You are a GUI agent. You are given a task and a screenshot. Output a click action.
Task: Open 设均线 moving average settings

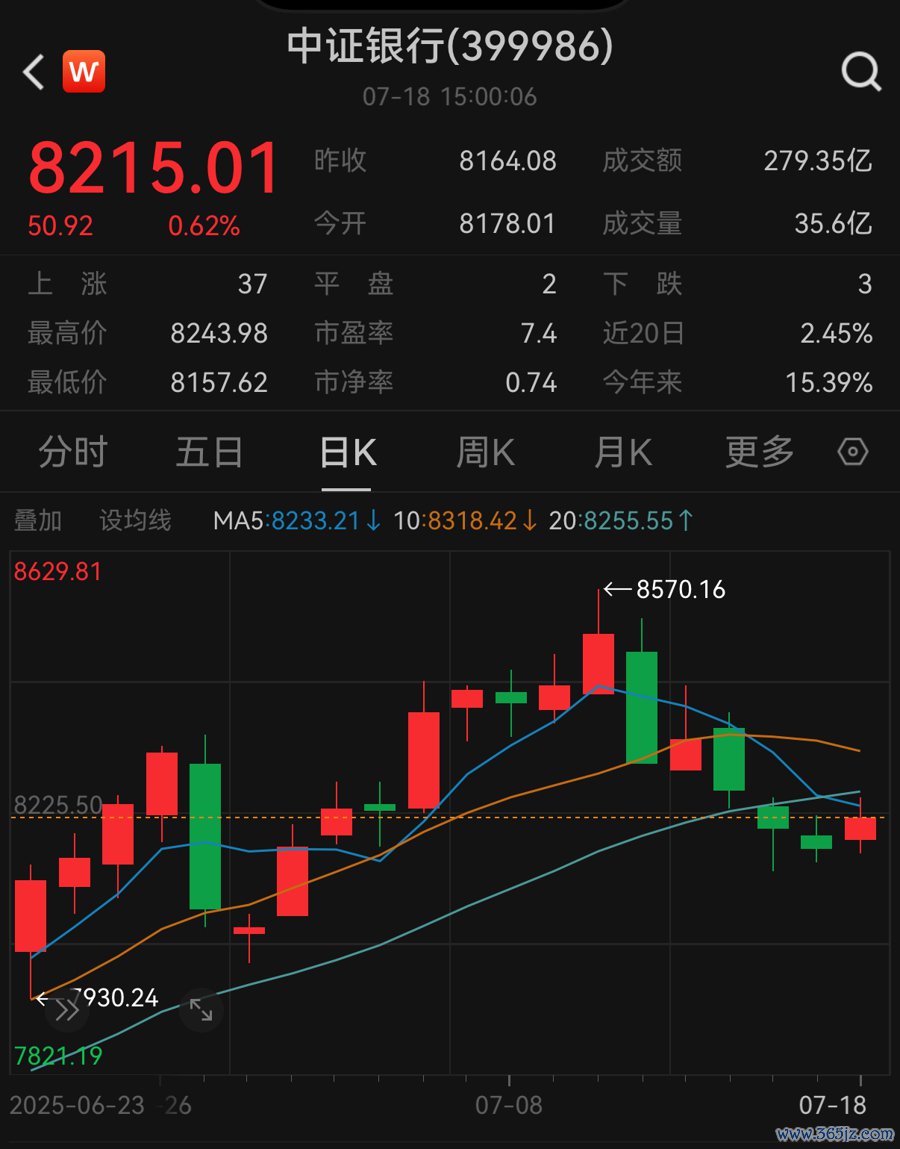(x=135, y=520)
